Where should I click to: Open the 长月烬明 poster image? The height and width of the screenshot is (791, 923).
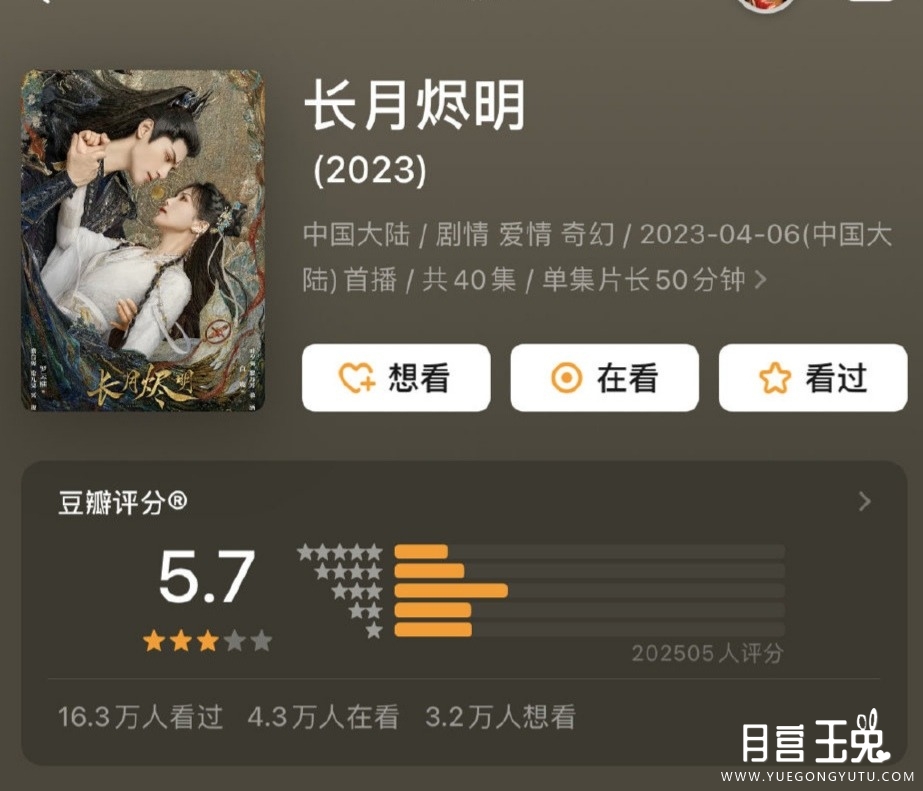coord(143,240)
